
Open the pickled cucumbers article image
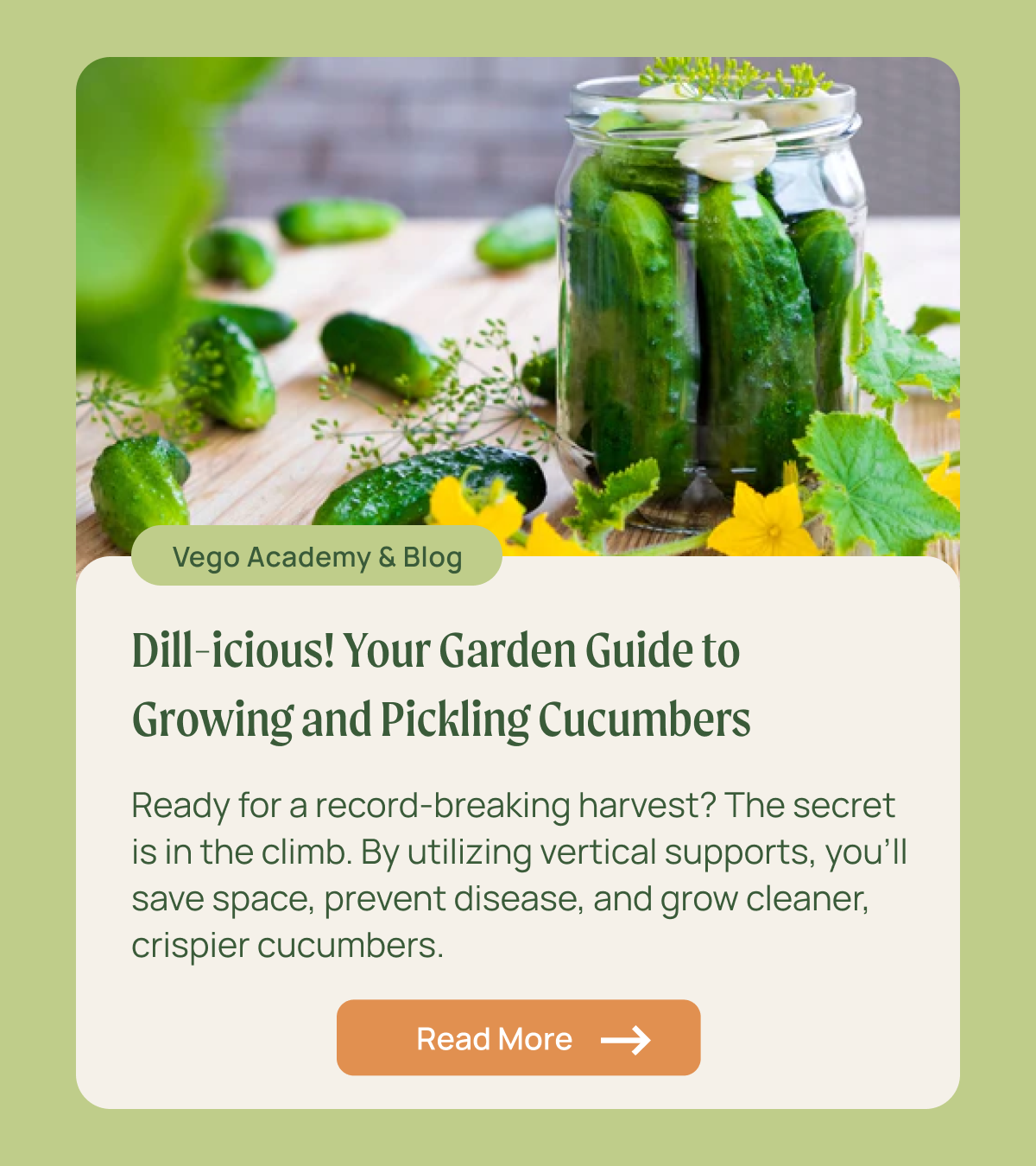[518, 302]
